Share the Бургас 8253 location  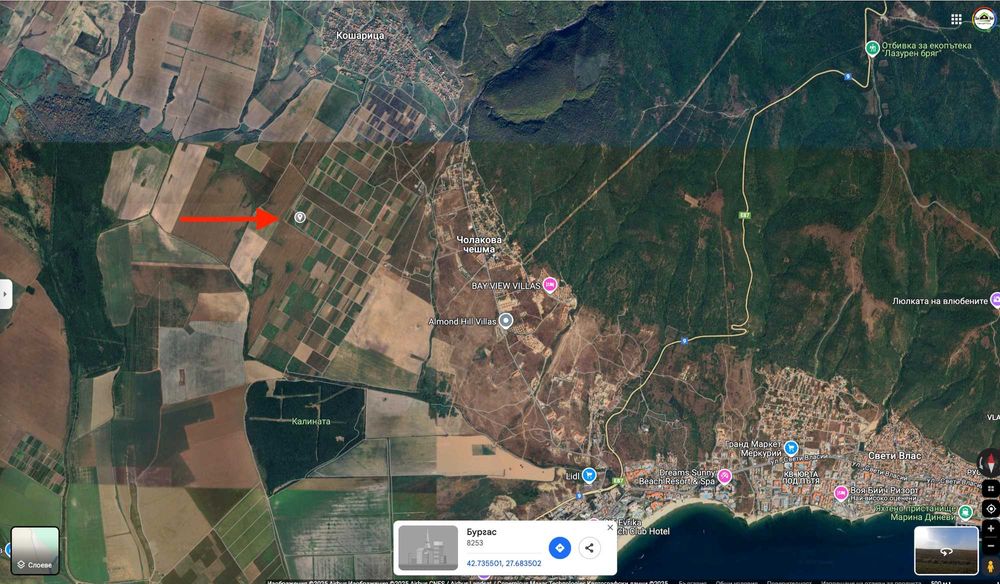[590, 547]
